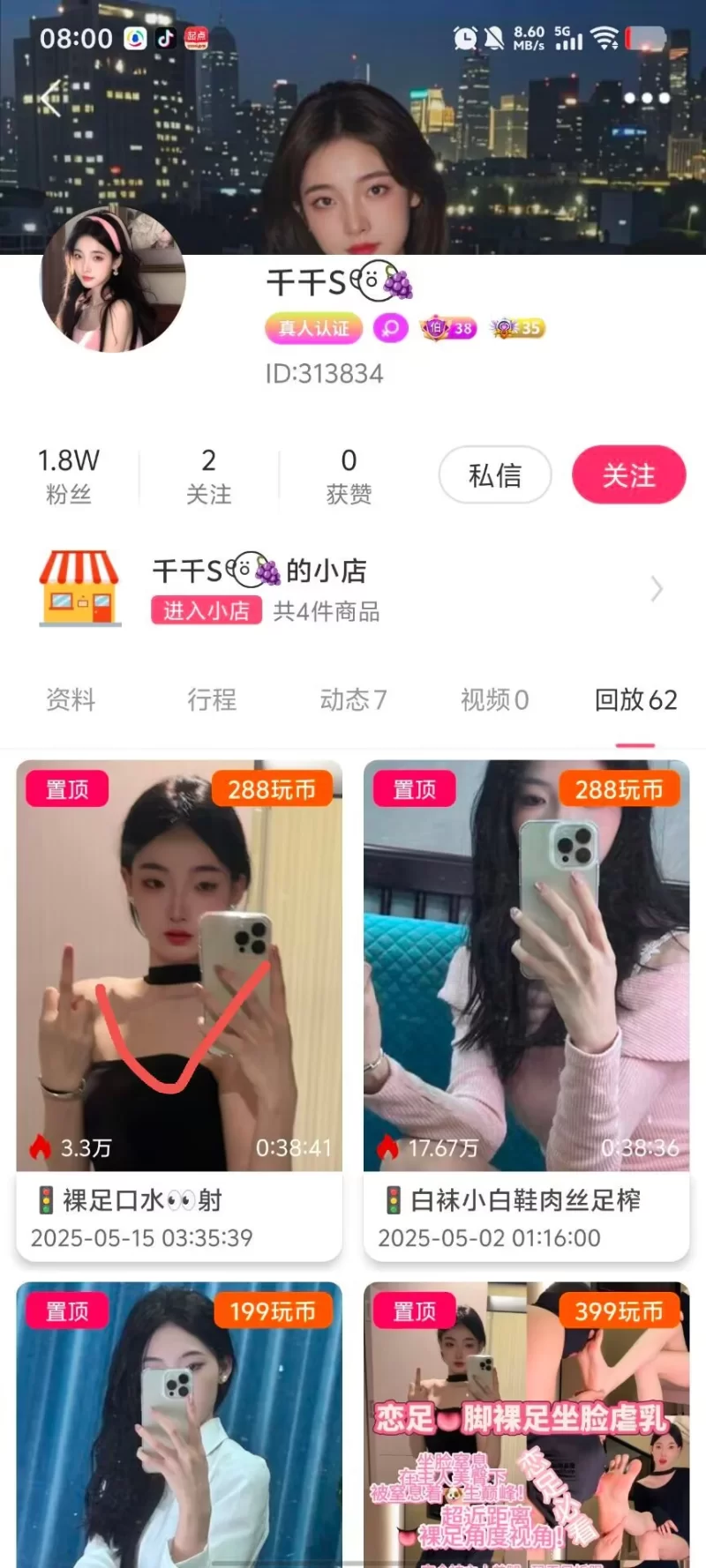This screenshot has height=1568, width=706.
Task: Open the three-dot overflow menu
Action: pos(646,98)
